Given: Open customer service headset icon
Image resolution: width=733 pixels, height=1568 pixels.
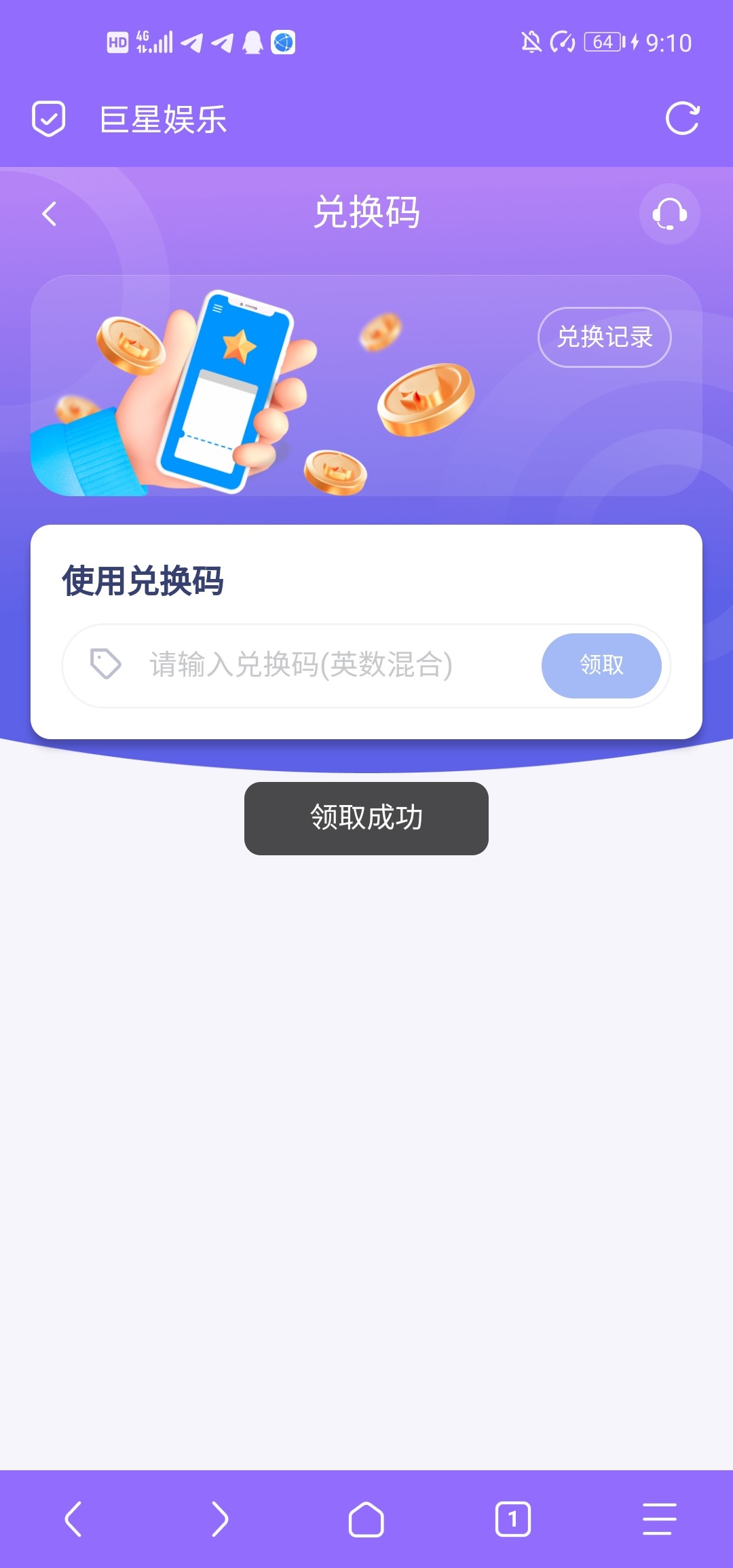Looking at the screenshot, I should click(669, 214).
